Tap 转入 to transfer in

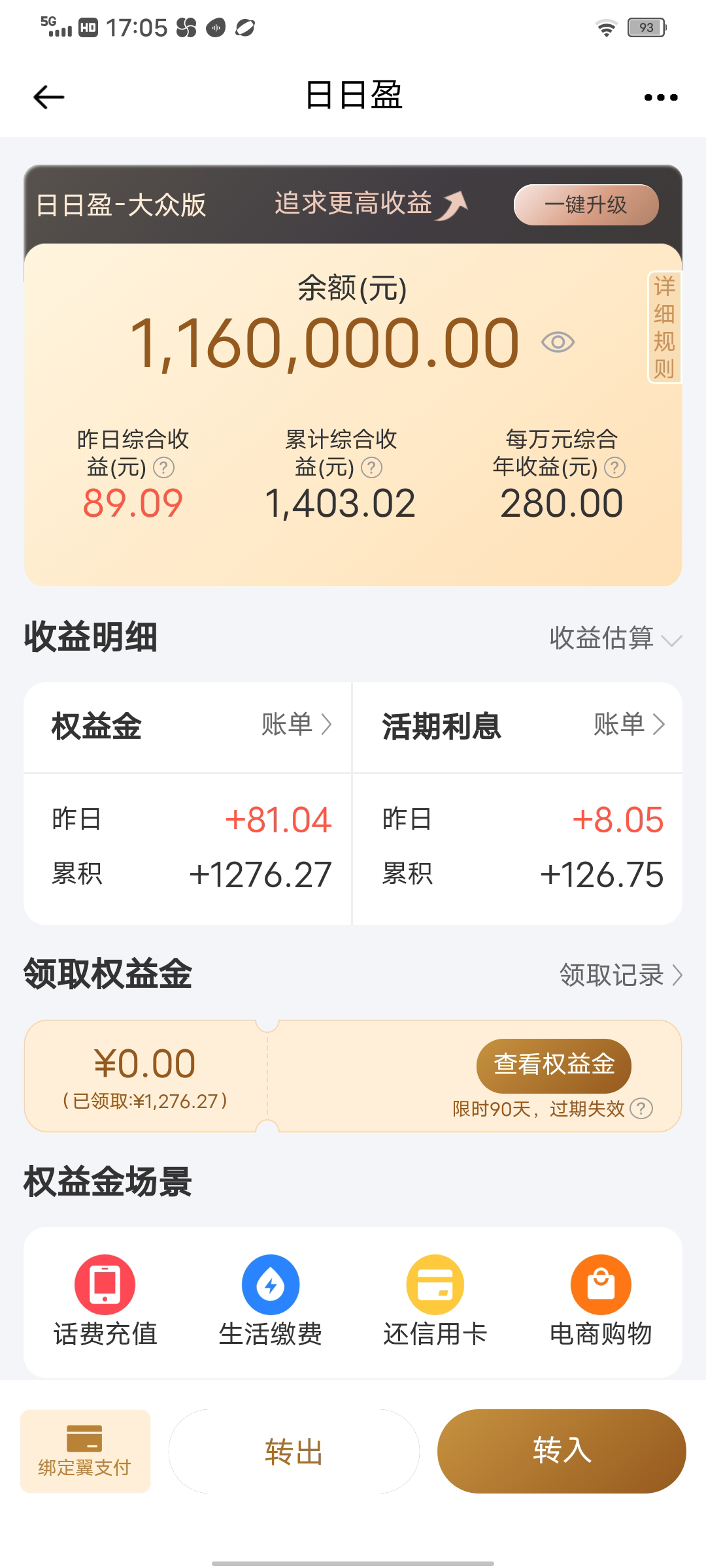[562, 1451]
